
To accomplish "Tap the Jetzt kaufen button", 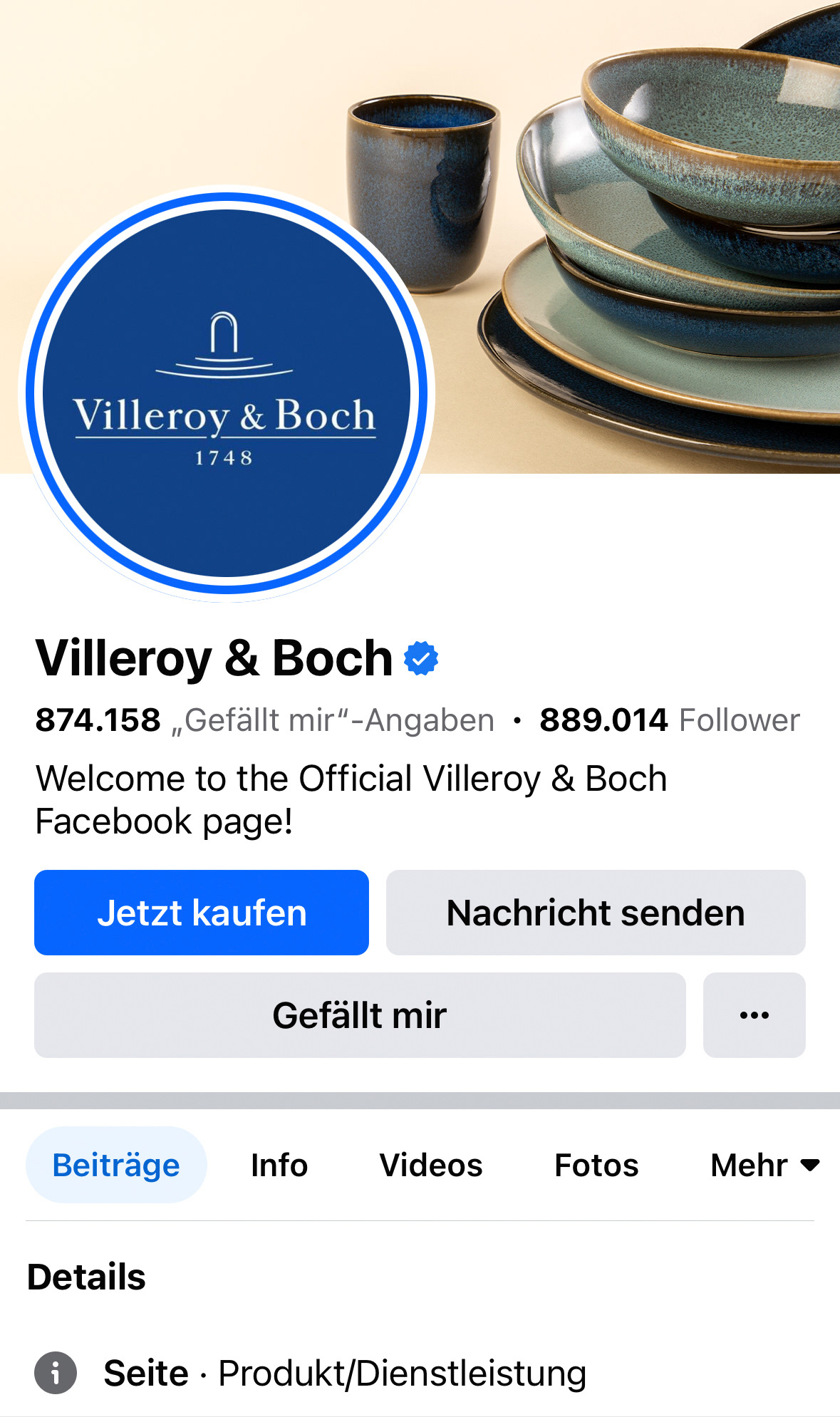I will point(202,913).
